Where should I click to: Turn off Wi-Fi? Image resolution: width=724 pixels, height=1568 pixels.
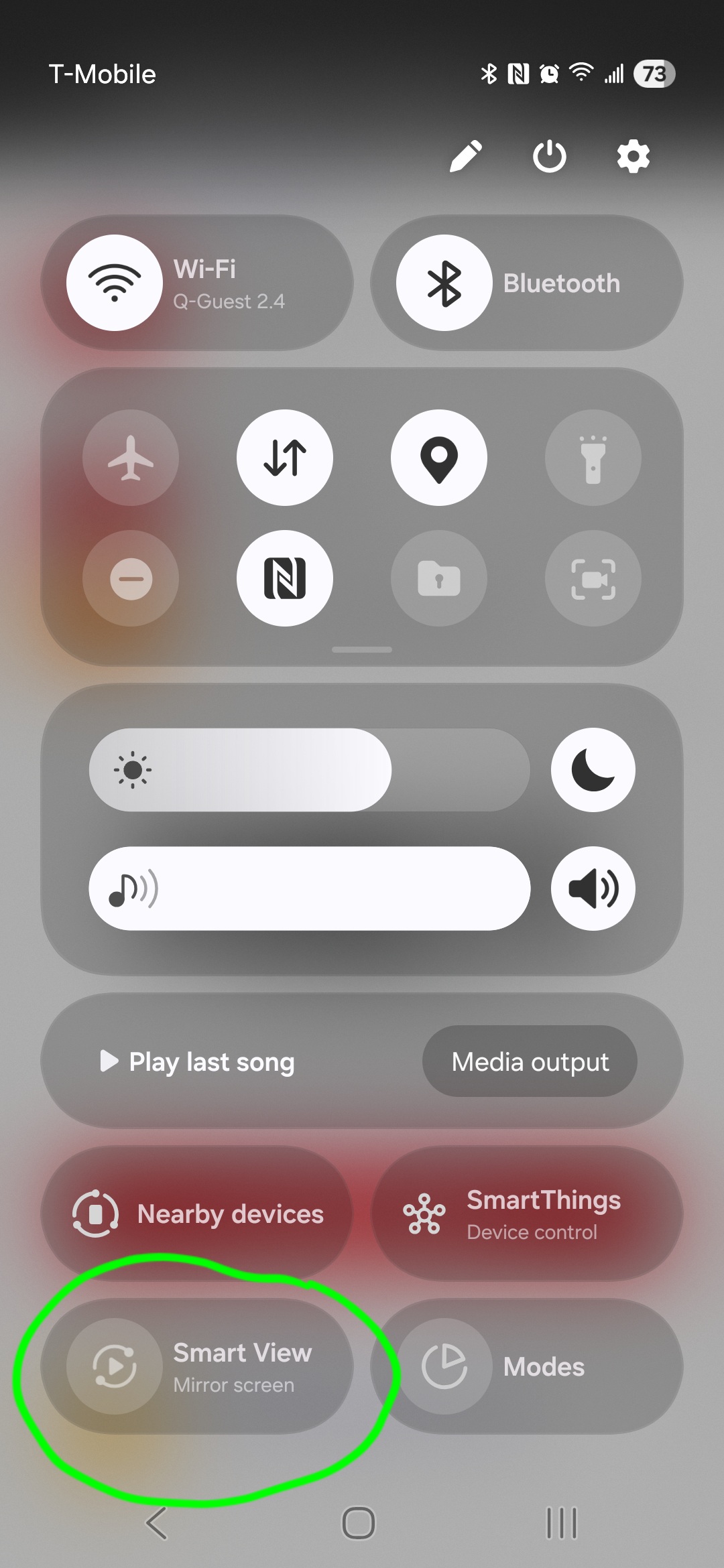click(115, 283)
